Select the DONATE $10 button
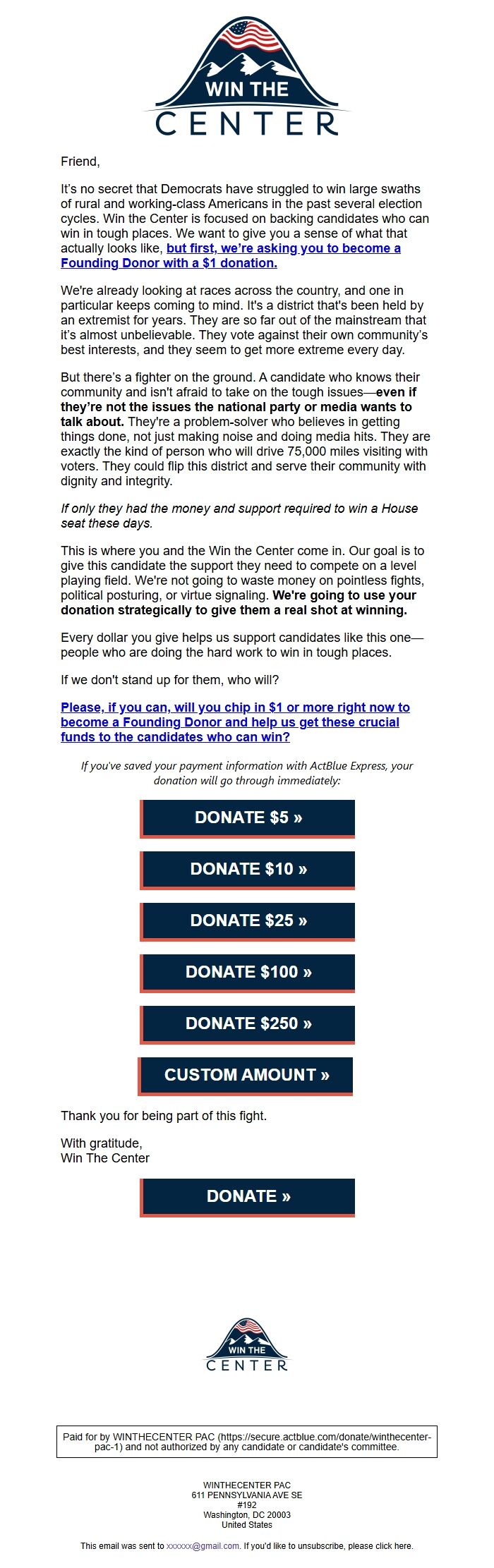The width and height of the screenshot is (494, 1568). pos(248,869)
